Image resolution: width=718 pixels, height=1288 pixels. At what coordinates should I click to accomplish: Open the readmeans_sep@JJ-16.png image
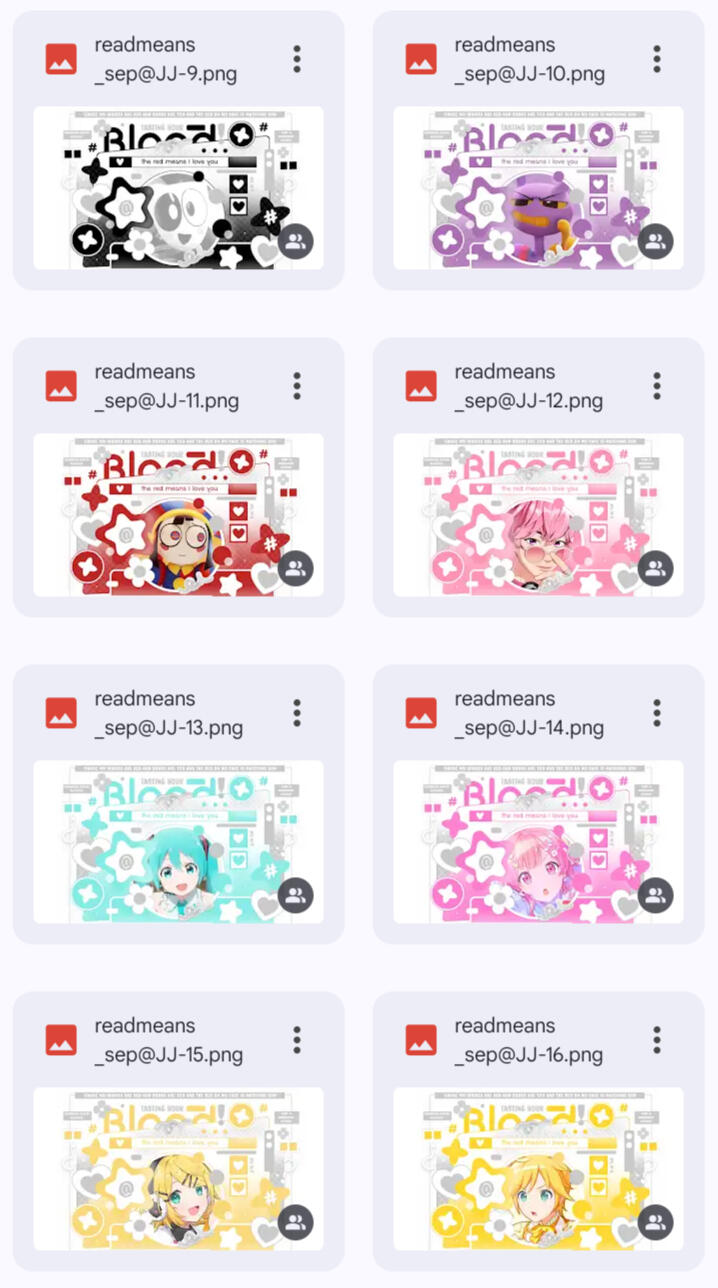538,1169
